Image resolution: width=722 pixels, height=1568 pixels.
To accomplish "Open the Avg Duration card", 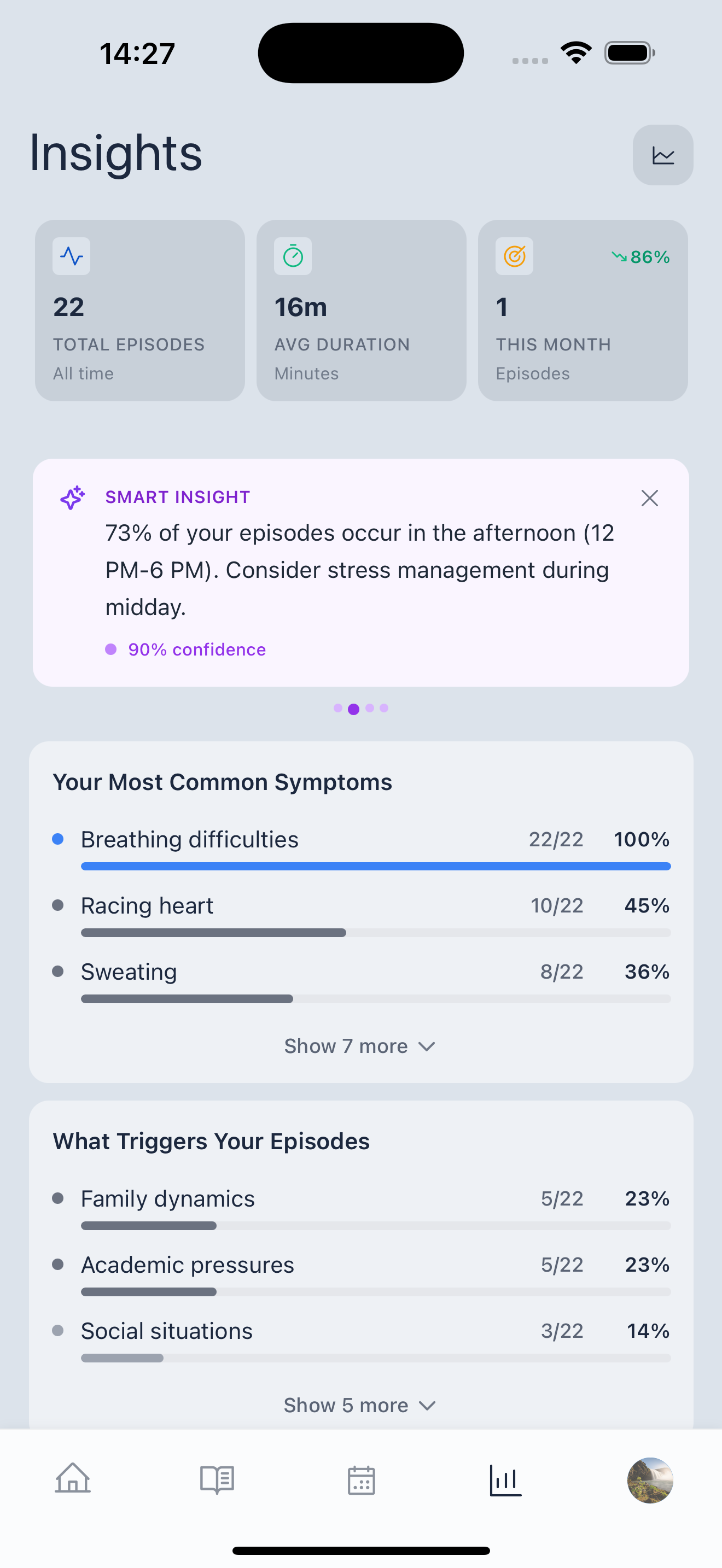I will 361,311.
